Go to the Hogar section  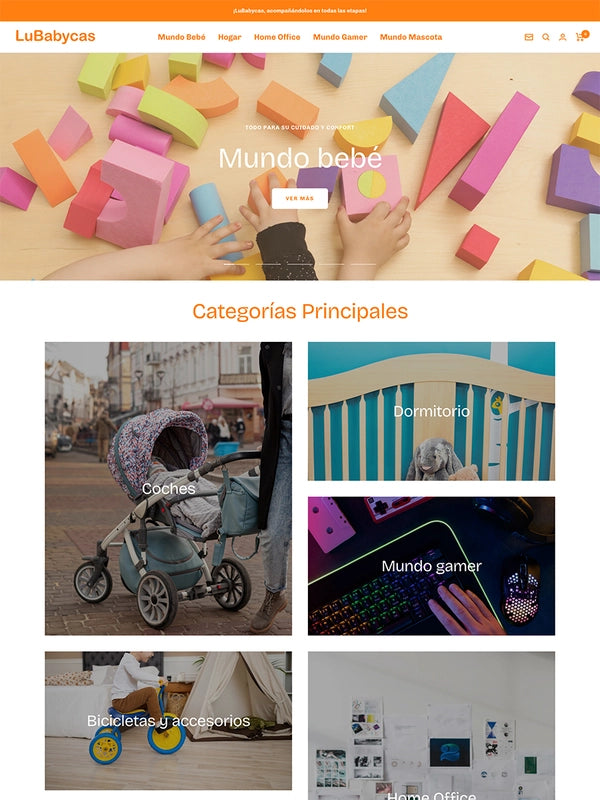[x=229, y=37]
